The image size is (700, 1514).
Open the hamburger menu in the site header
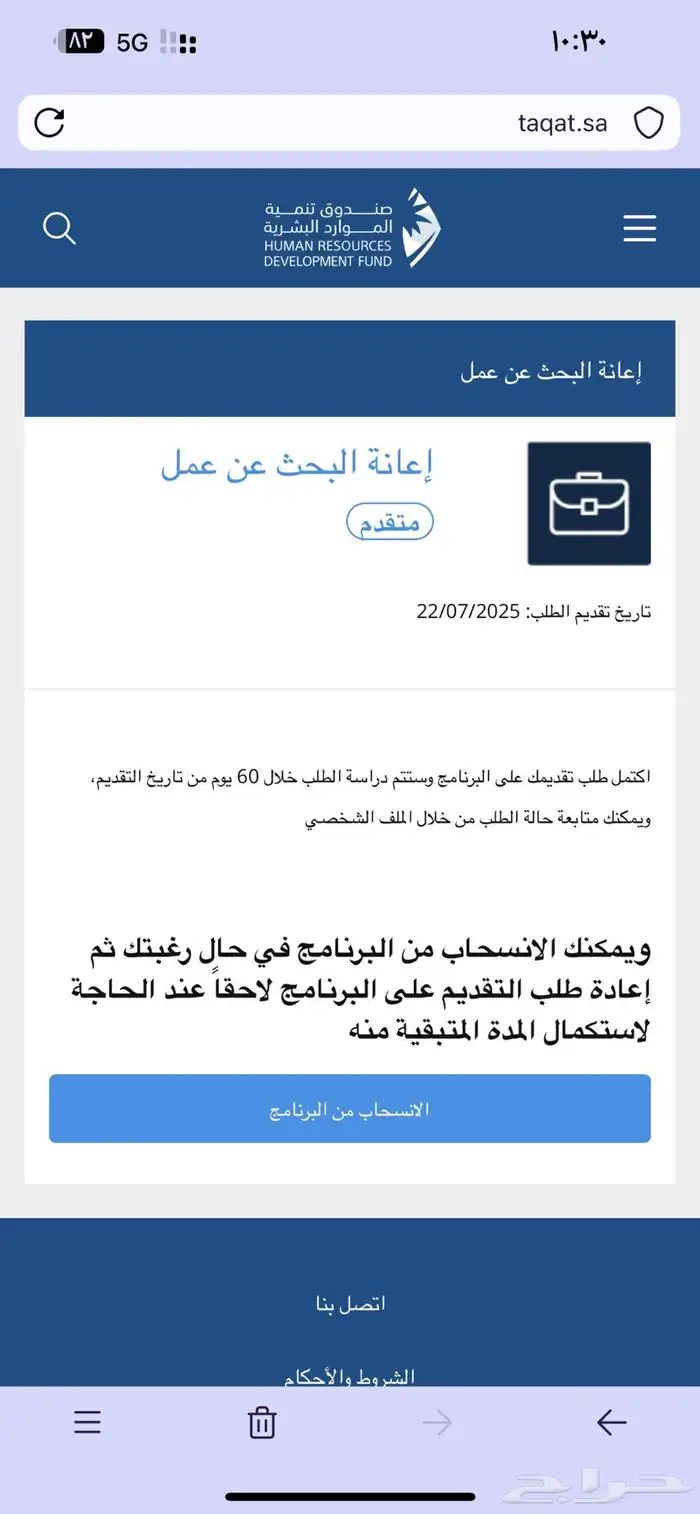(x=640, y=228)
